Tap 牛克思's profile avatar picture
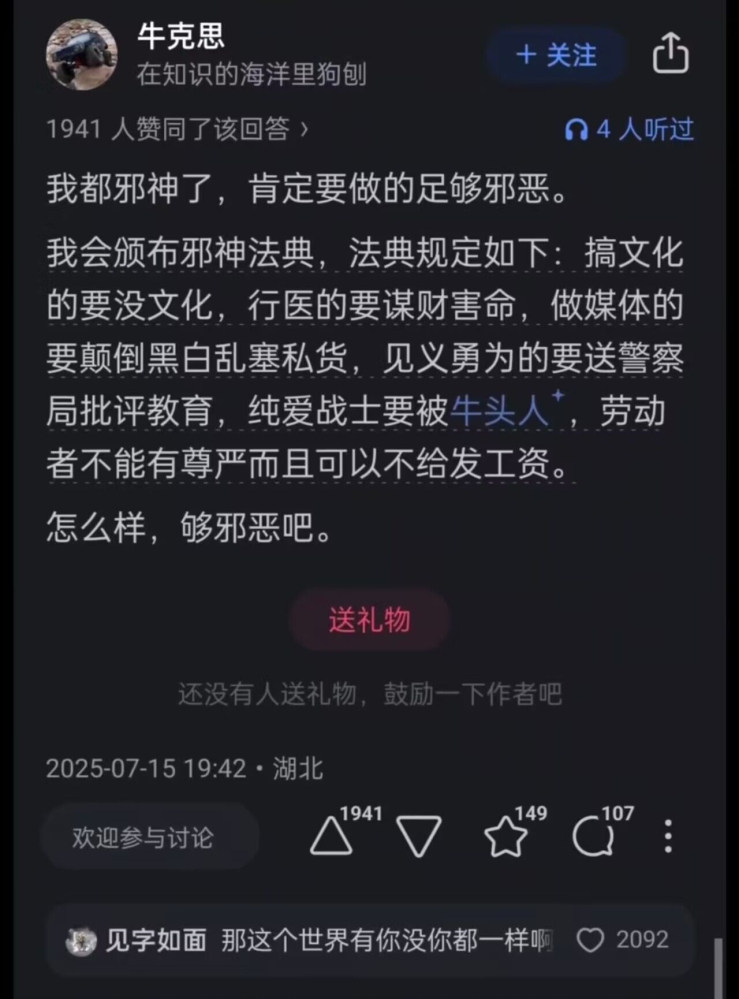This screenshot has height=999, width=739. click(x=81, y=55)
